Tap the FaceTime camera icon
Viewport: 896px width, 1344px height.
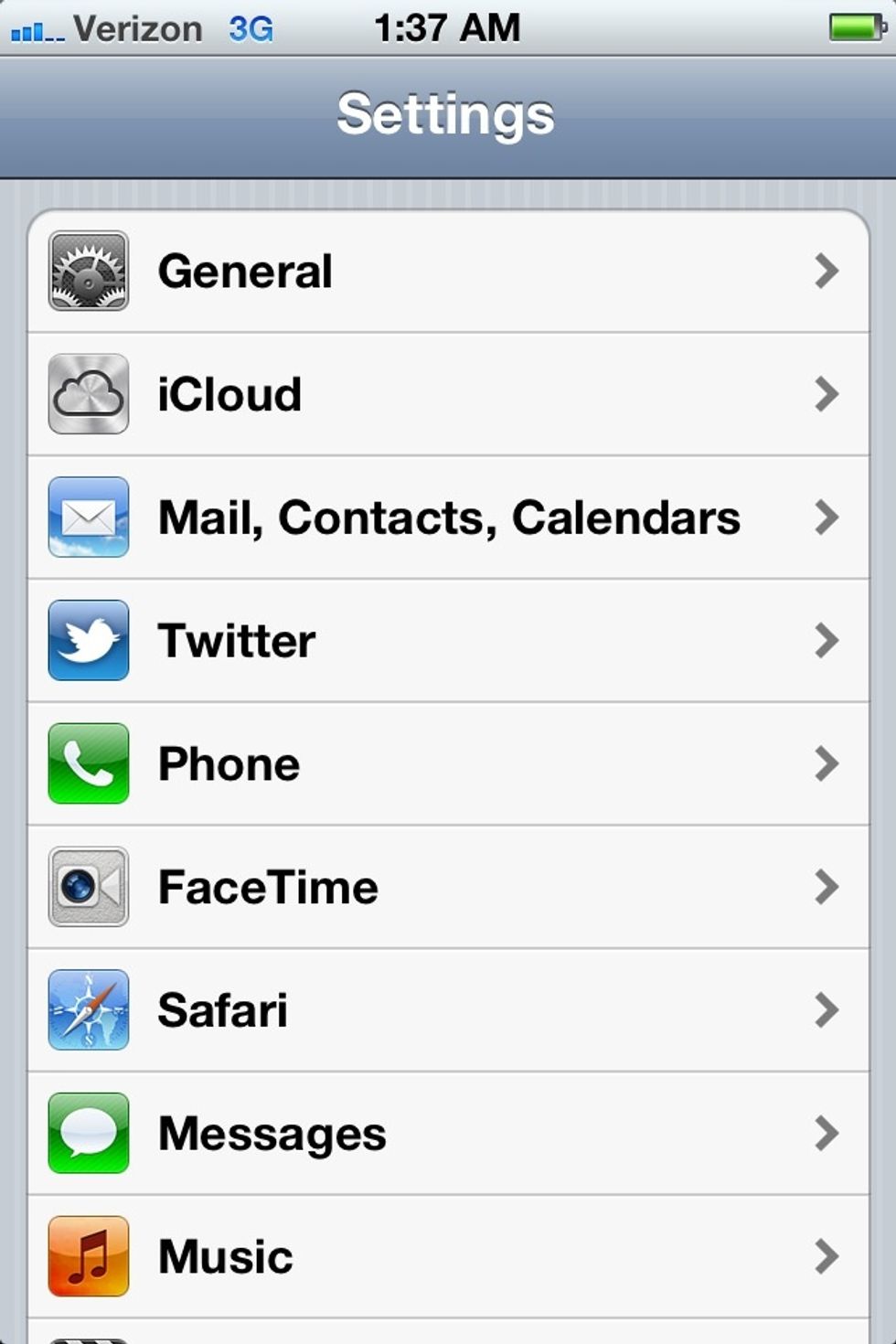[88, 886]
